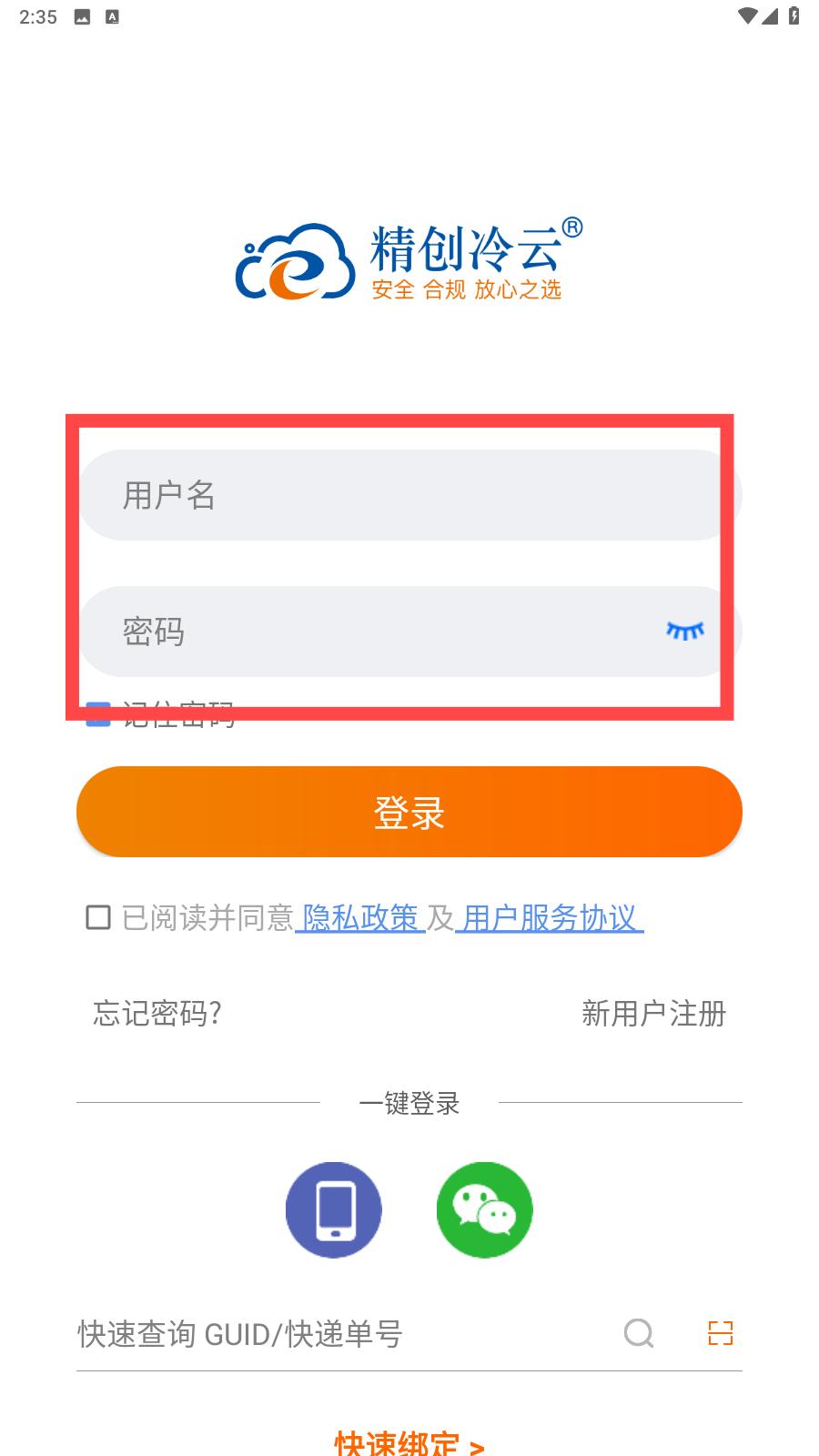The height and width of the screenshot is (1456, 819).
Task: Toggle password visibility eye icon
Action: (684, 631)
